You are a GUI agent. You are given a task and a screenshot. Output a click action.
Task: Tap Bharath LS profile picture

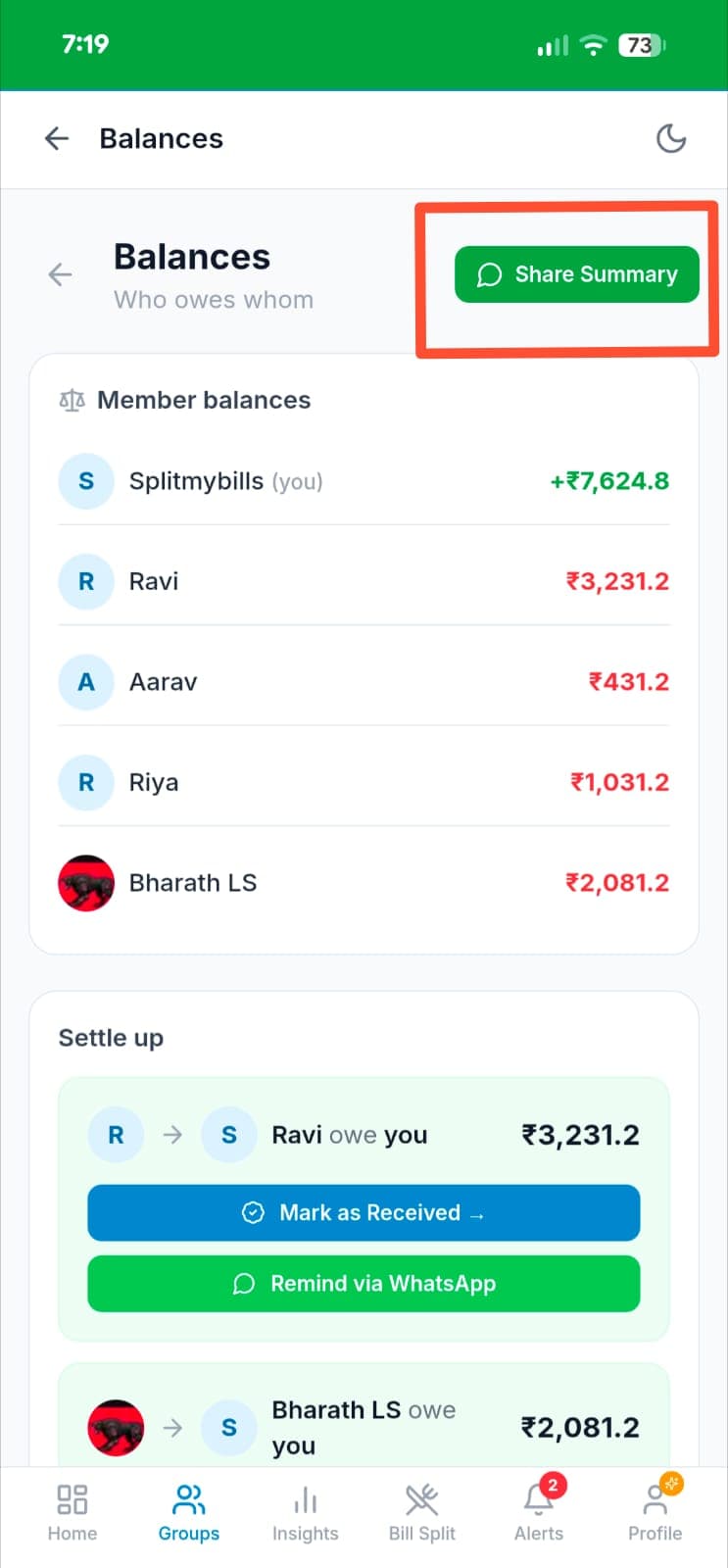click(x=86, y=883)
